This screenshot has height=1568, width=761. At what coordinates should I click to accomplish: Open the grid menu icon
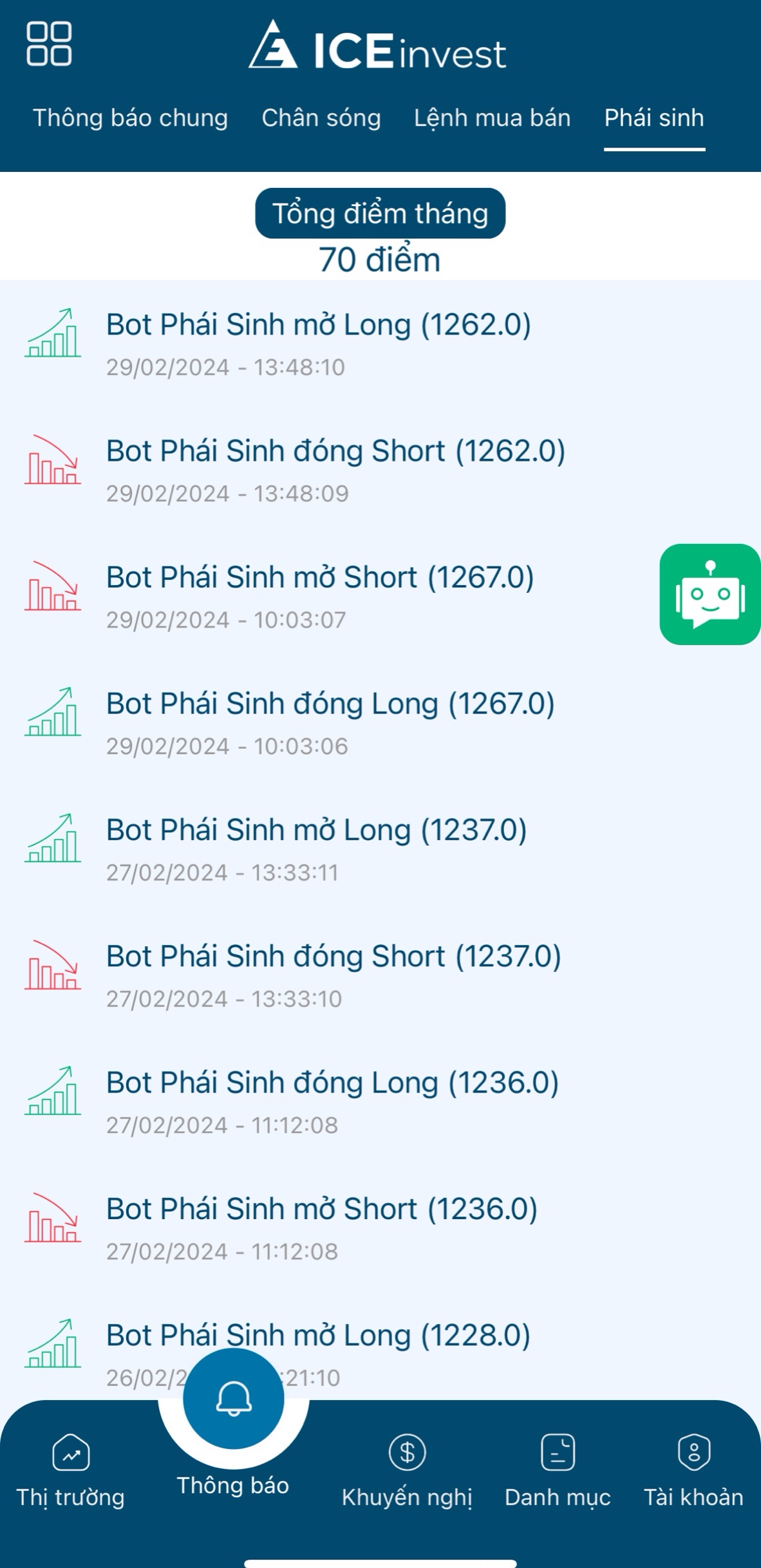point(49,44)
